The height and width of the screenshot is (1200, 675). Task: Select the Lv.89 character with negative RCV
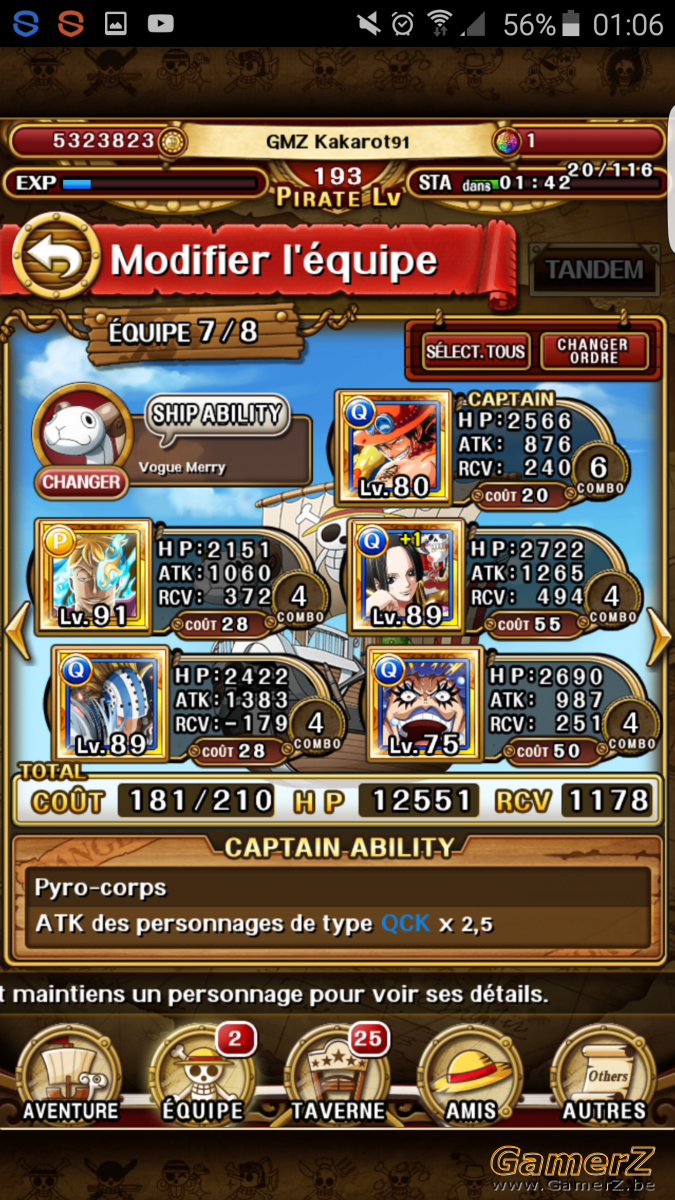tap(110, 702)
